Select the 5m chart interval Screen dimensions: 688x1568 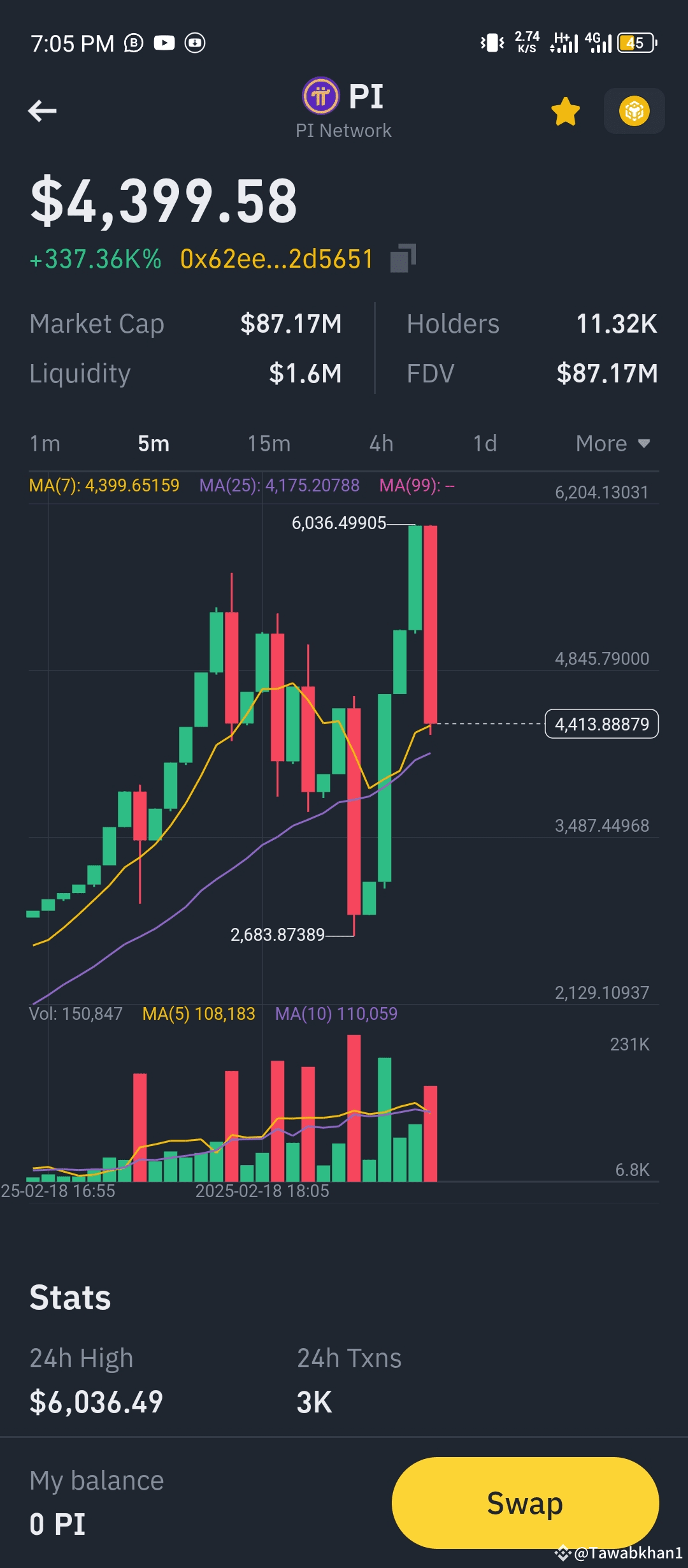tap(154, 444)
